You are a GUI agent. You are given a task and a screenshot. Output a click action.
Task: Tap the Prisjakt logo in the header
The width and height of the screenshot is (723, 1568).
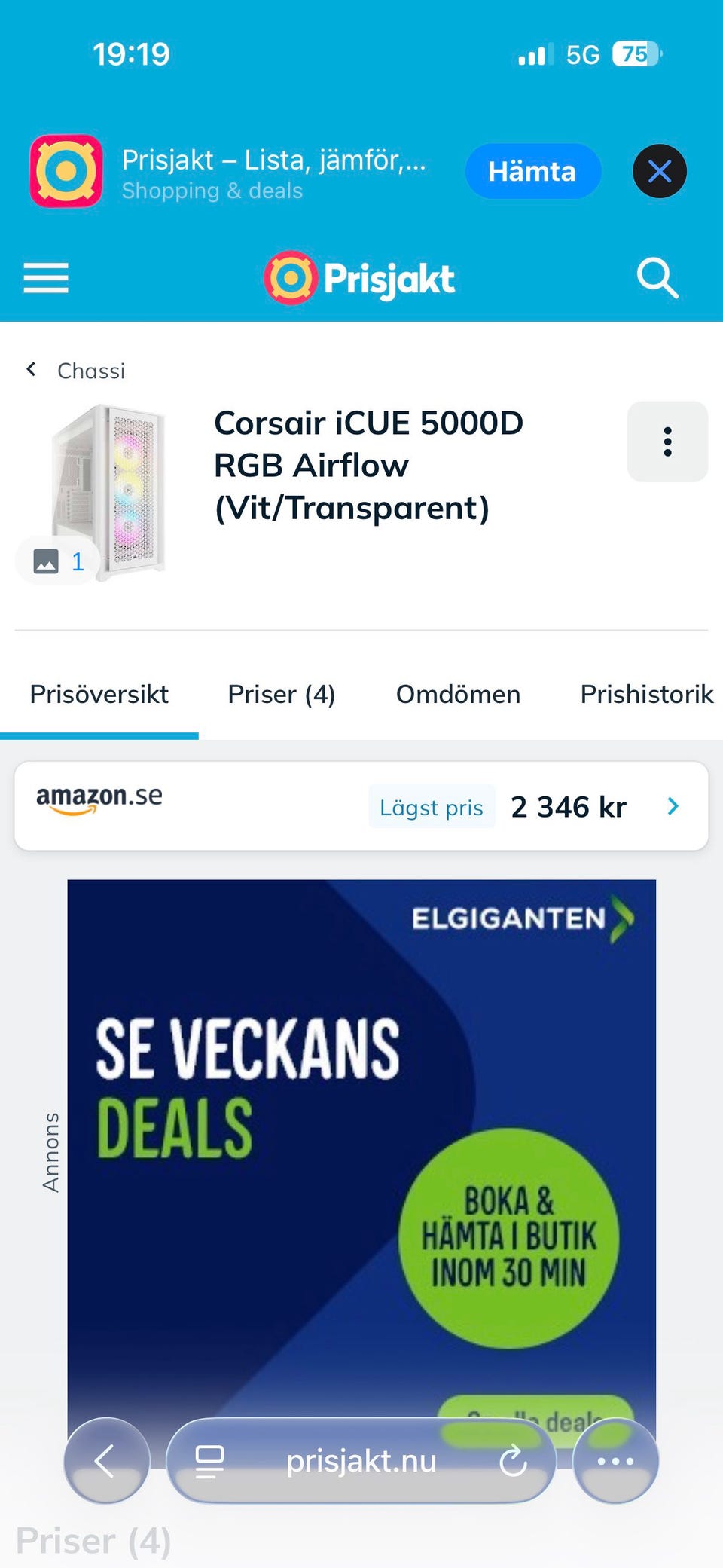[x=359, y=278]
